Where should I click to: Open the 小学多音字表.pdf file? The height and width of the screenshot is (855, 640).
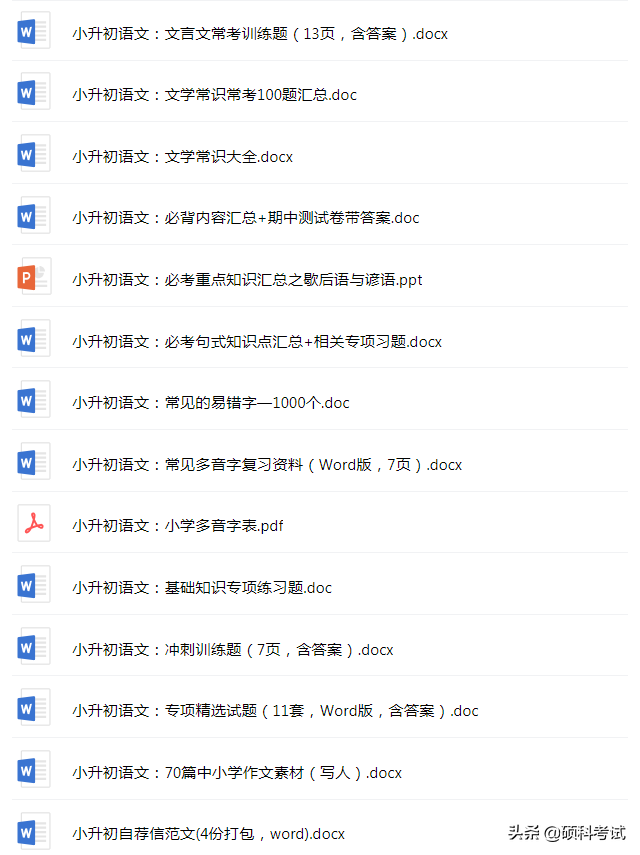(x=177, y=526)
